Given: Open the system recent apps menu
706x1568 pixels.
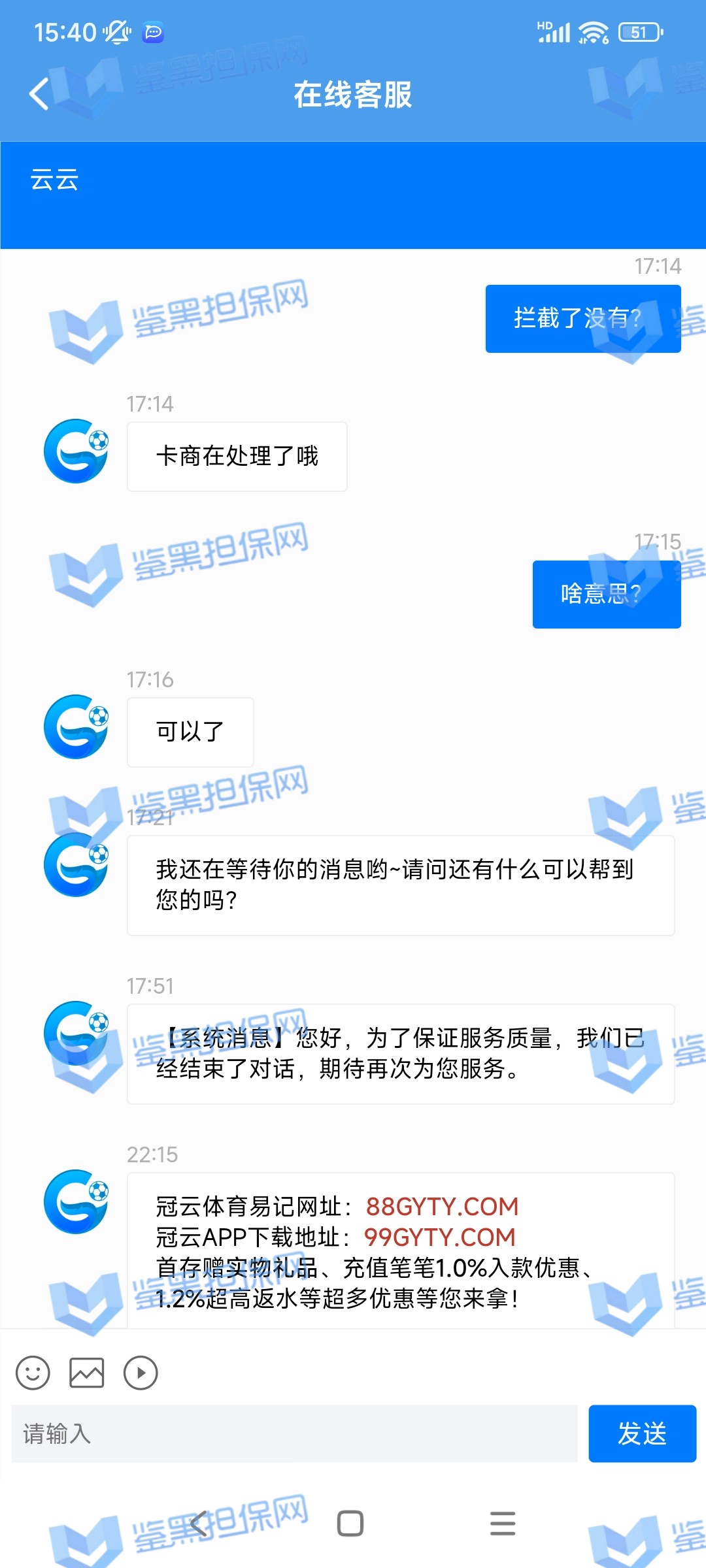Looking at the screenshot, I should coord(503,1524).
